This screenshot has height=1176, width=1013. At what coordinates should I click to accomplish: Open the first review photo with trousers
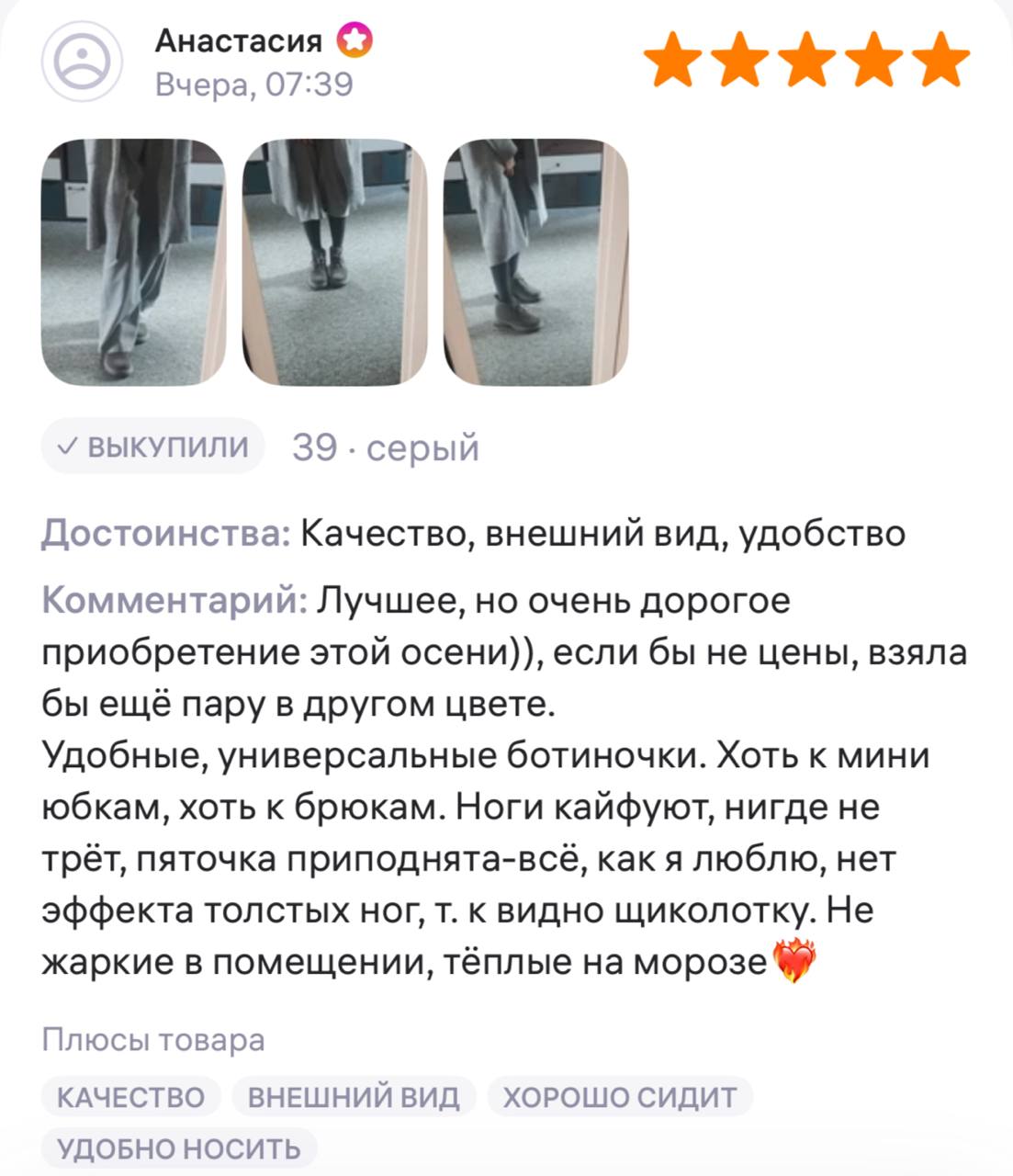(133, 262)
